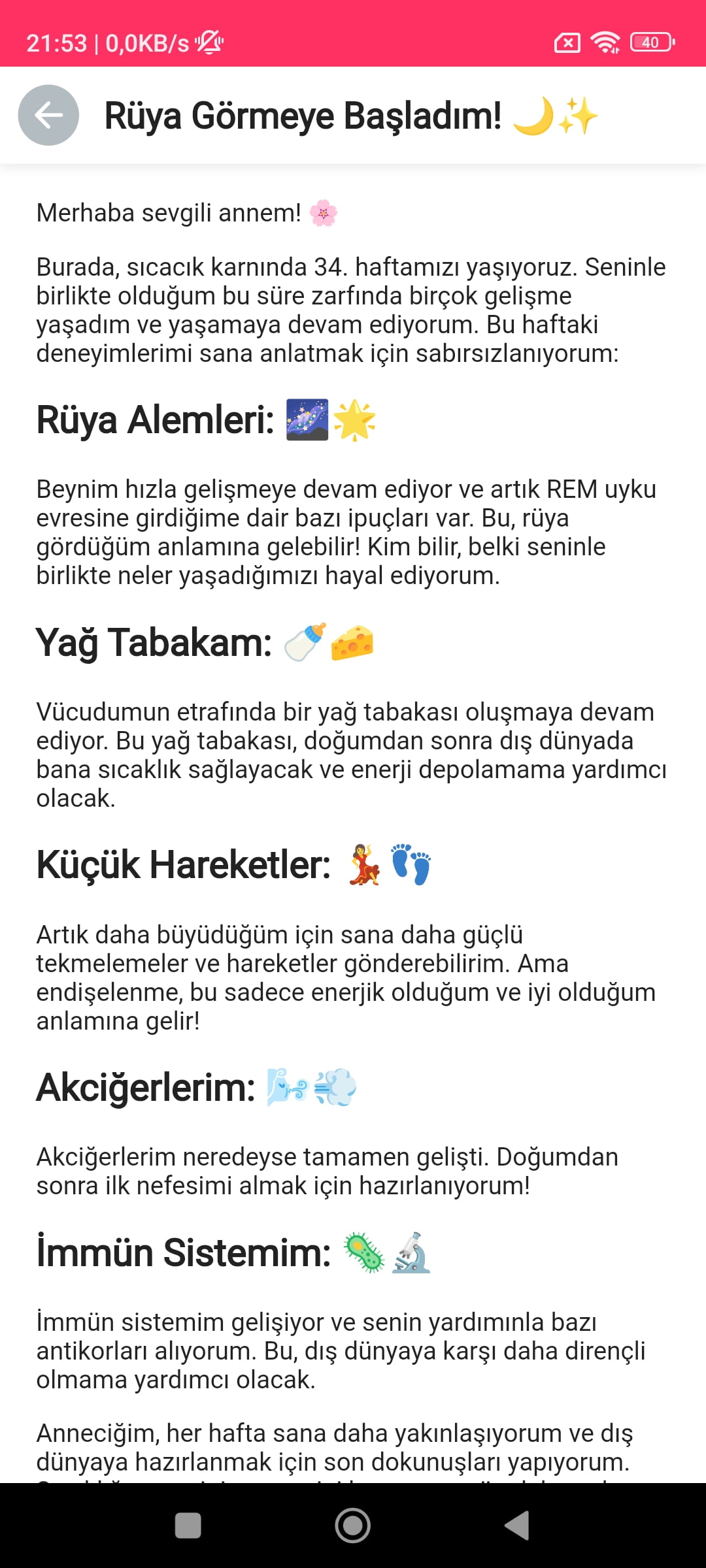Go back using the app bar arrow
This screenshot has width=706, height=1568.
pos(48,115)
